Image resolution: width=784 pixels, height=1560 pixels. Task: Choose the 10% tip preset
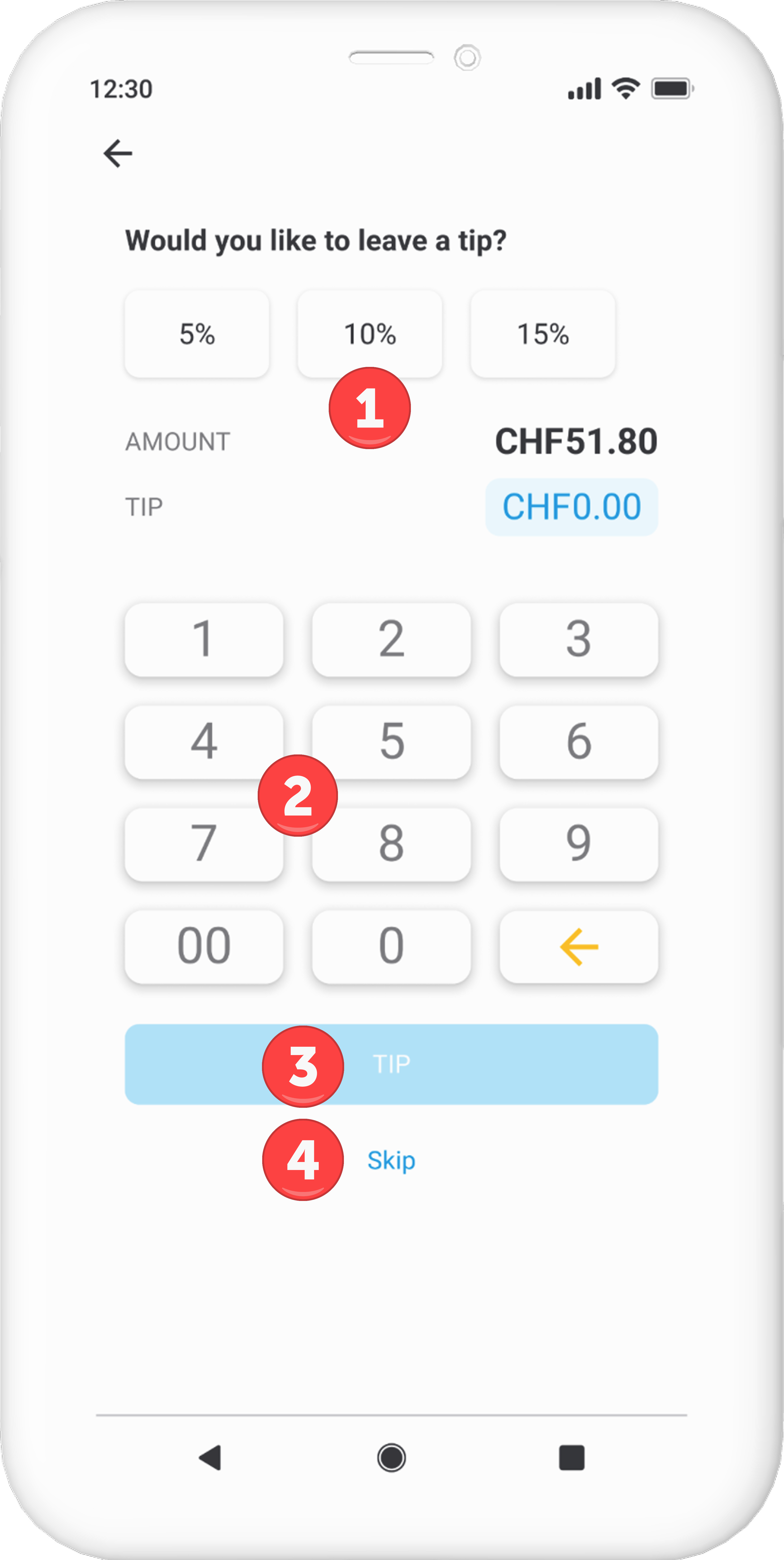[x=370, y=334]
